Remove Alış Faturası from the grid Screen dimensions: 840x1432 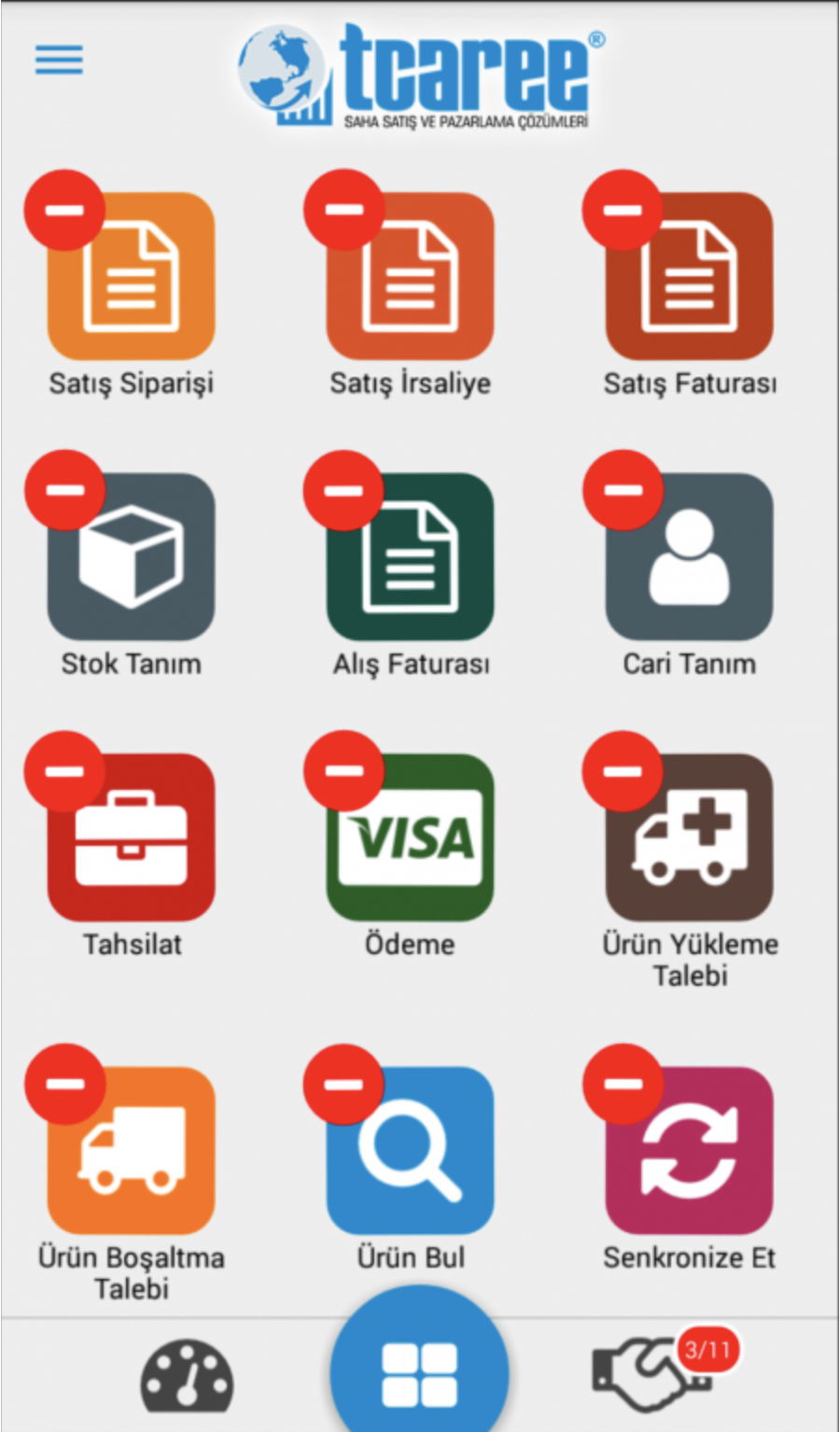pos(343,490)
